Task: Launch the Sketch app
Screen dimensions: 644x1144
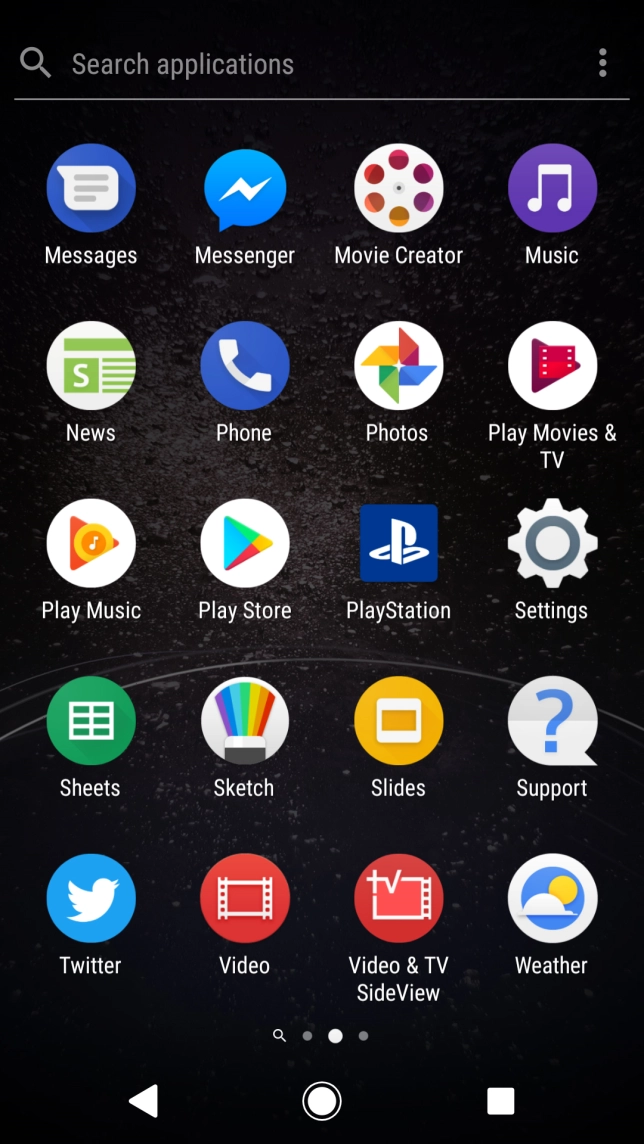Action: (245, 721)
